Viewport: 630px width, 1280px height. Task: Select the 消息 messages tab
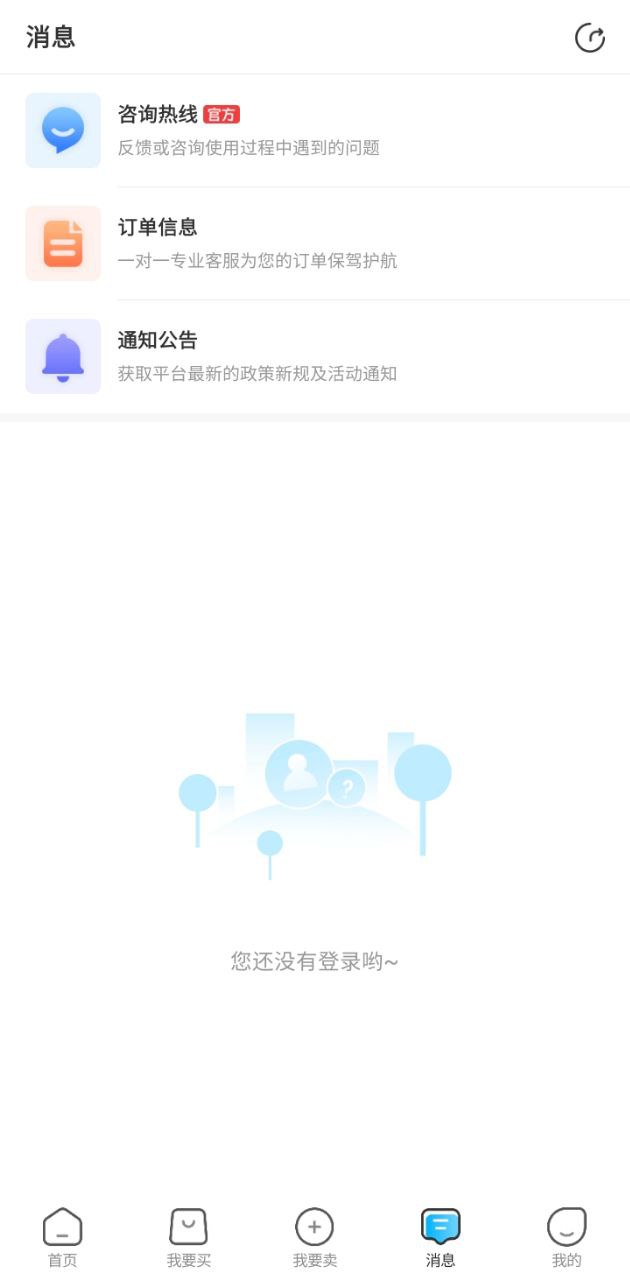(441, 1237)
